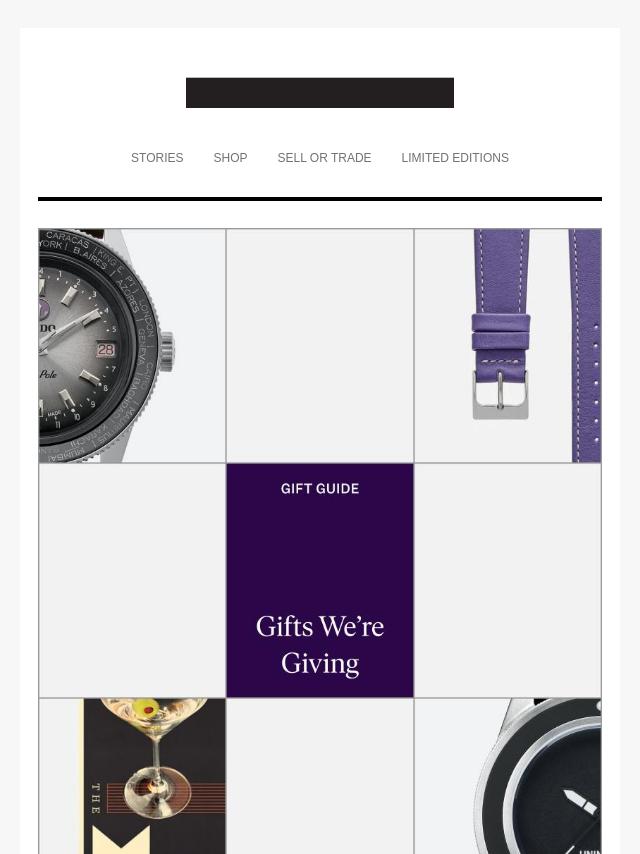The image size is (640, 854).
Task: View Limited Editions
Action: point(455,158)
